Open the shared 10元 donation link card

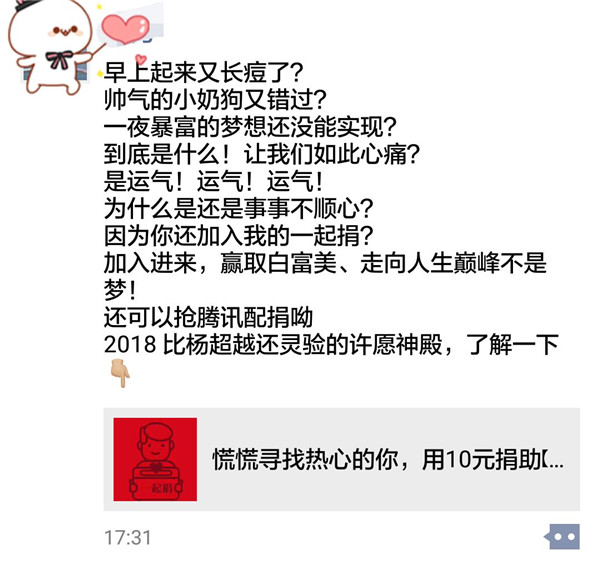point(340,459)
